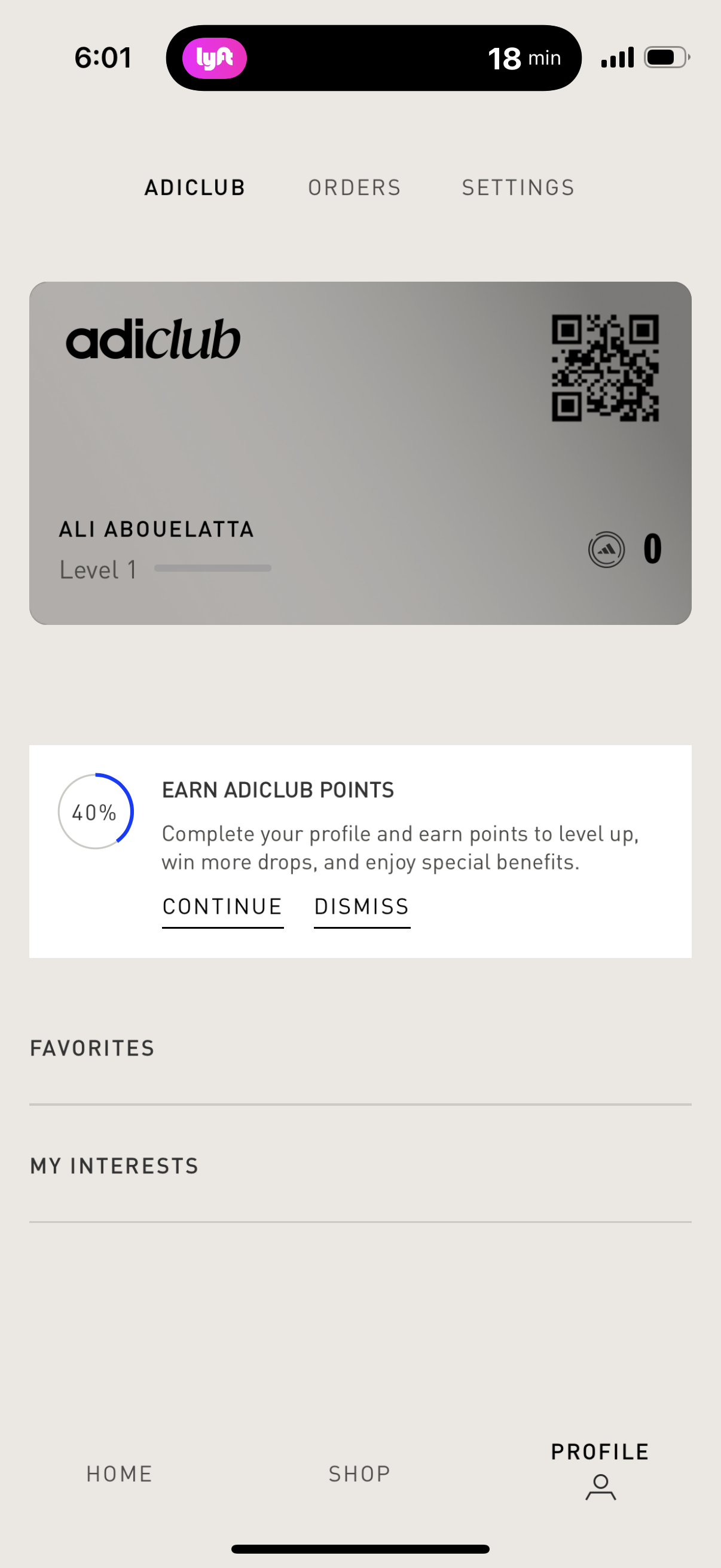Screen dimensions: 721x1568
Task: Tap the 40% profile completion circle
Action: pyautogui.click(x=96, y=812)
